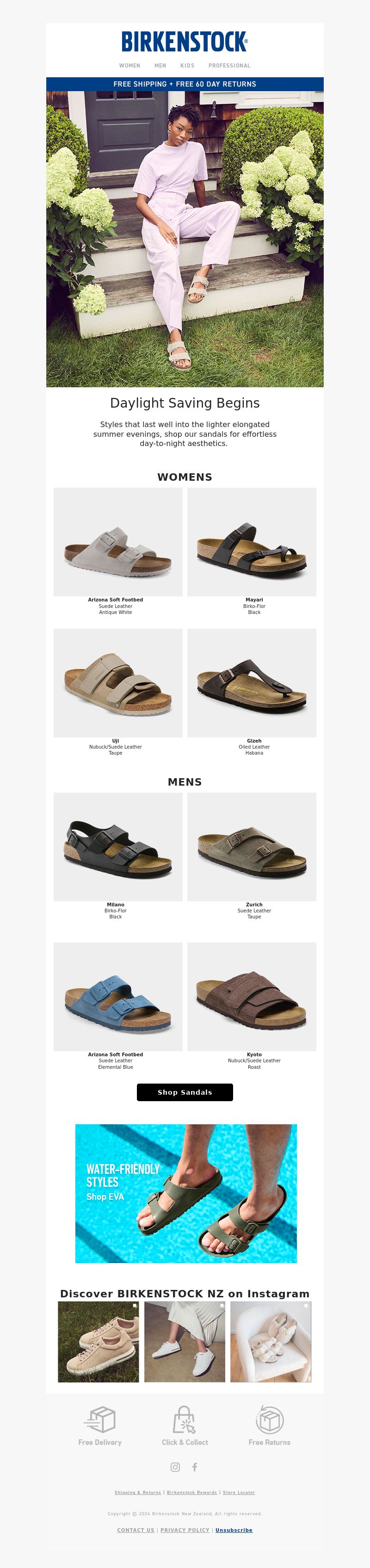Open the Facebook icon in the footer

tap(195, 1467)
